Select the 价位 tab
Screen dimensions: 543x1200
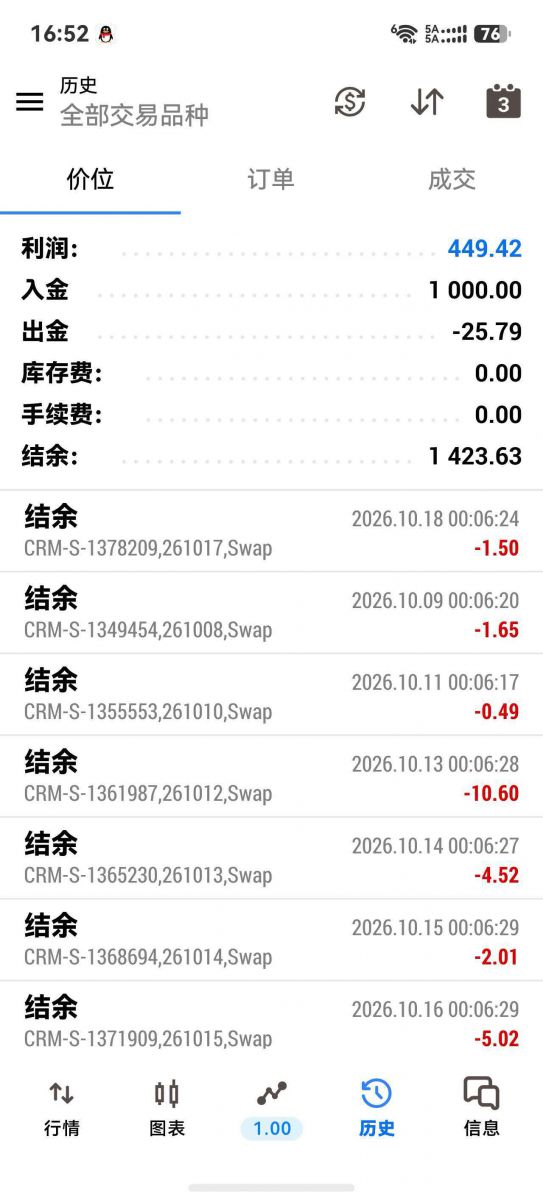click(x=90, y=179)
